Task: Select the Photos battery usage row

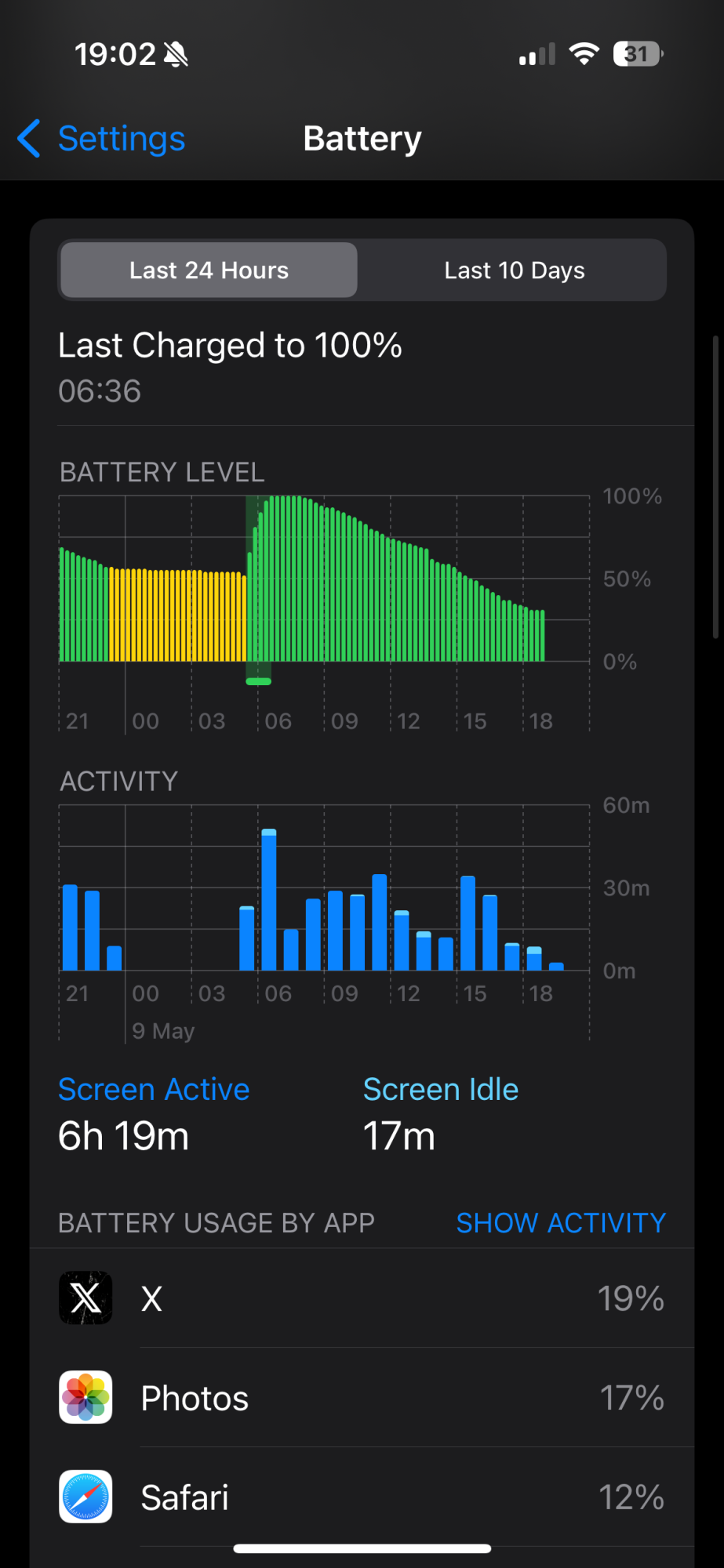Action: coord(362,1398)
